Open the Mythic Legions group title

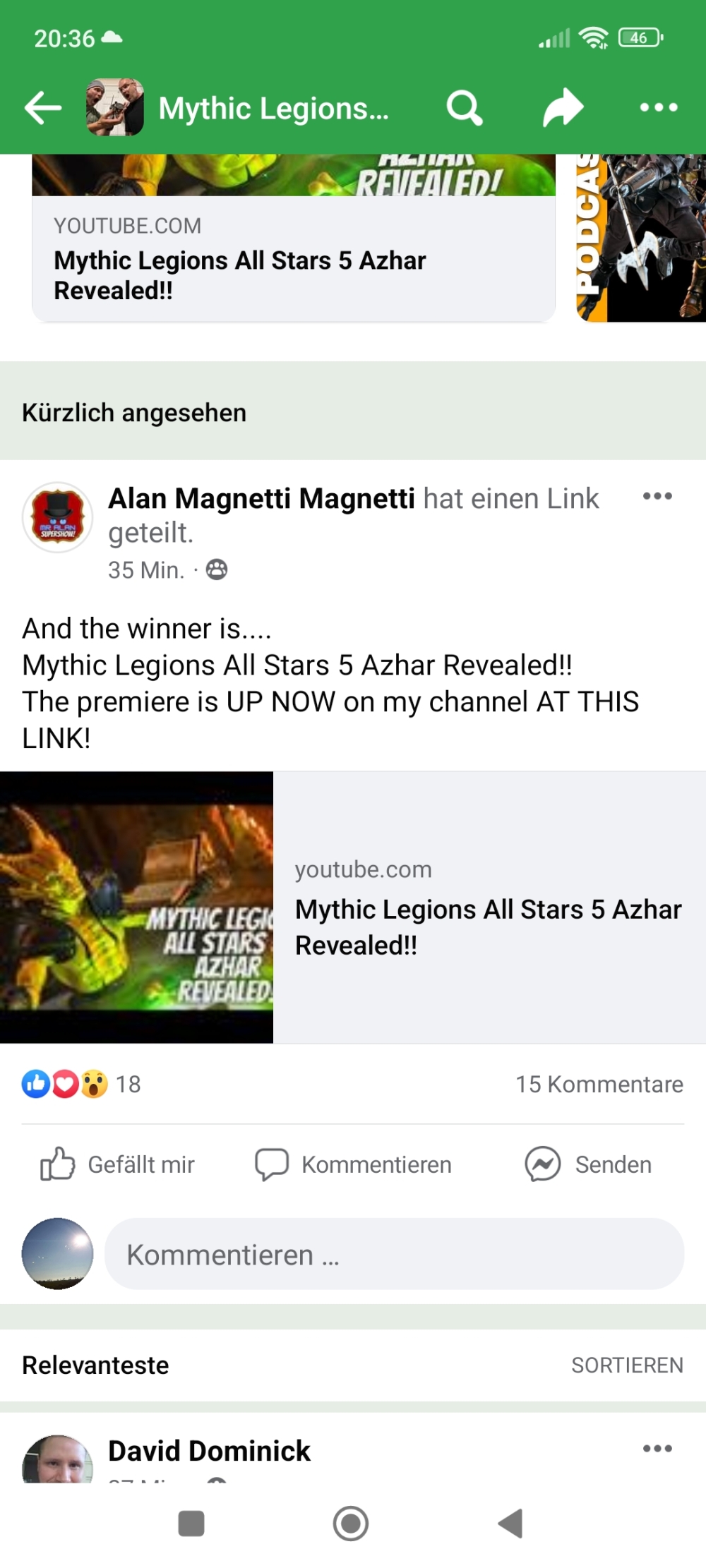[x=273, y=109]
